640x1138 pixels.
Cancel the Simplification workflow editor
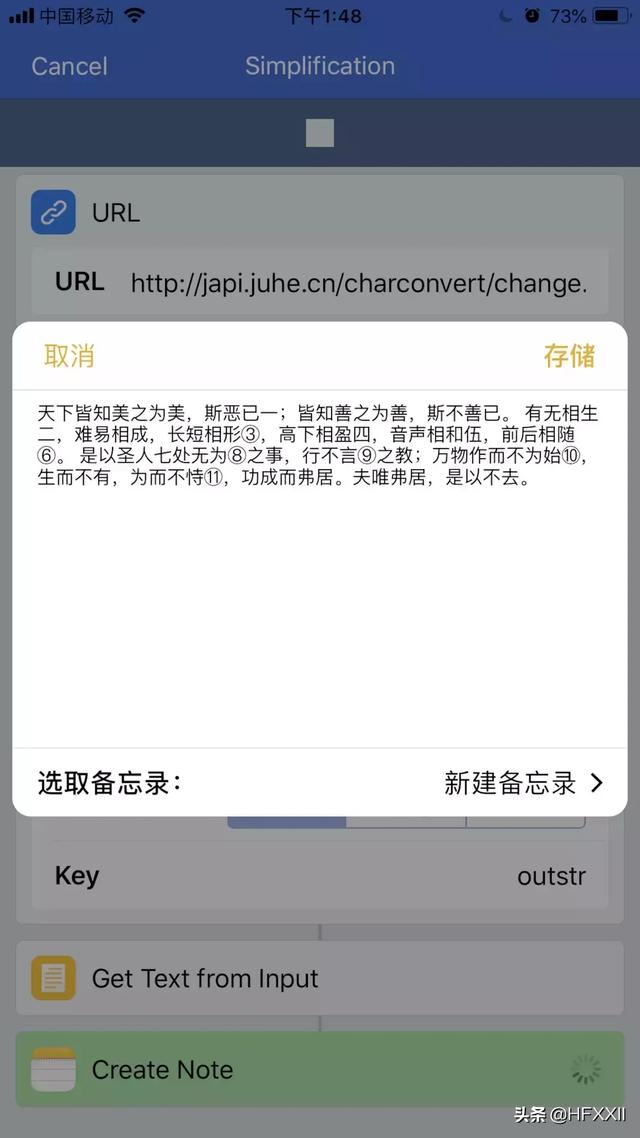coord(69,67)
